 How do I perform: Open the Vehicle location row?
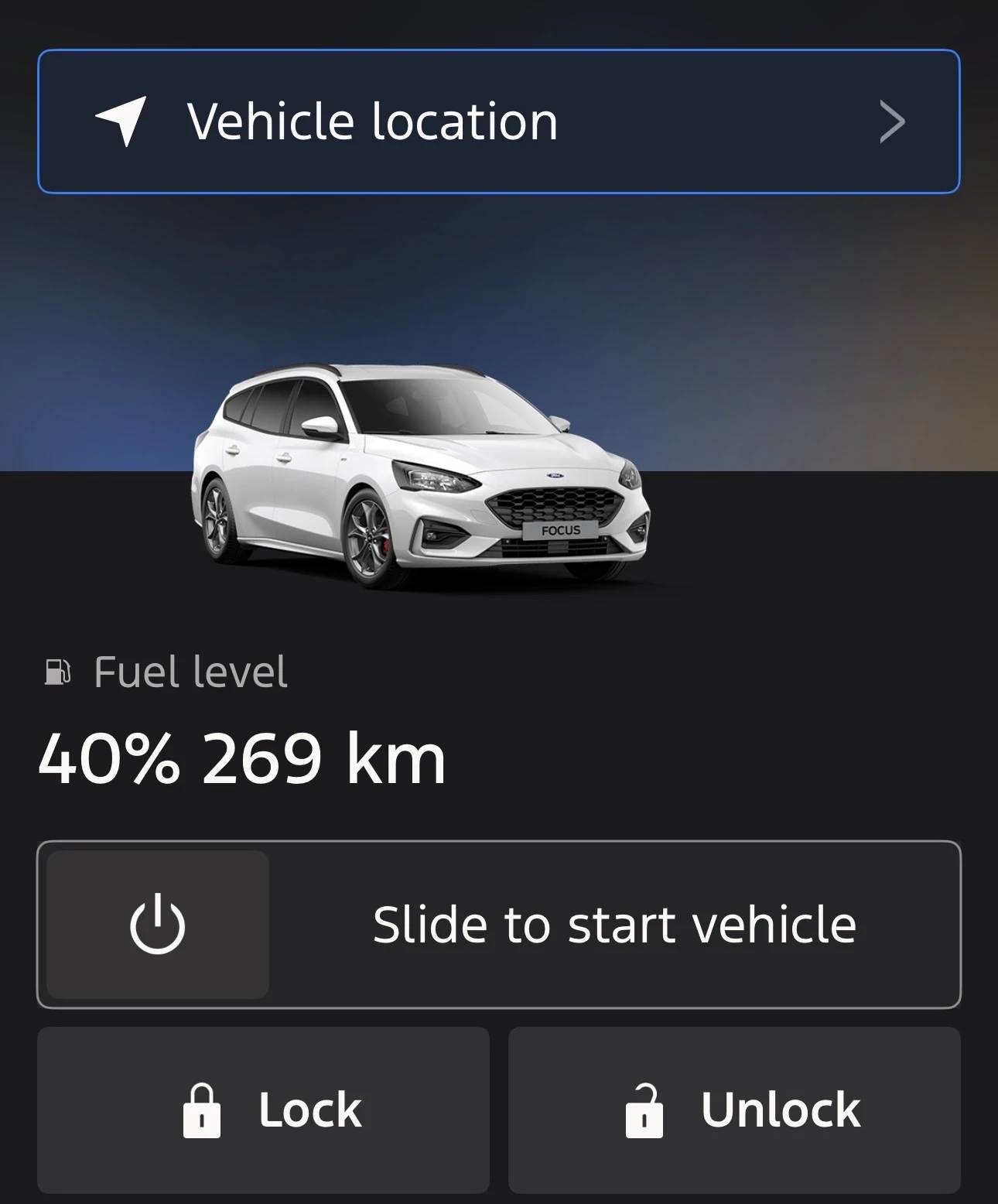[498, 121]
